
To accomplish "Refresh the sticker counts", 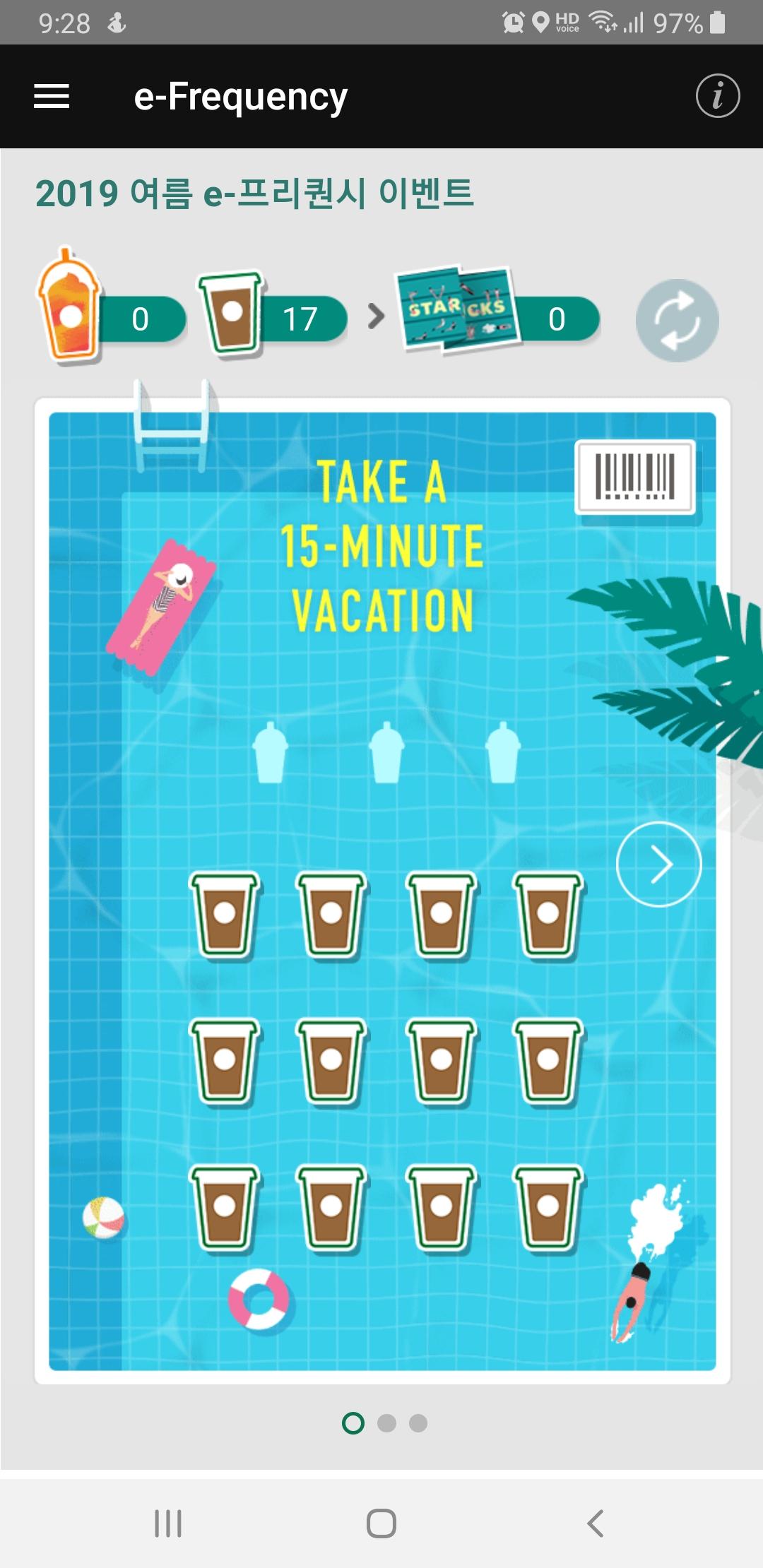I will coord(677,321).
